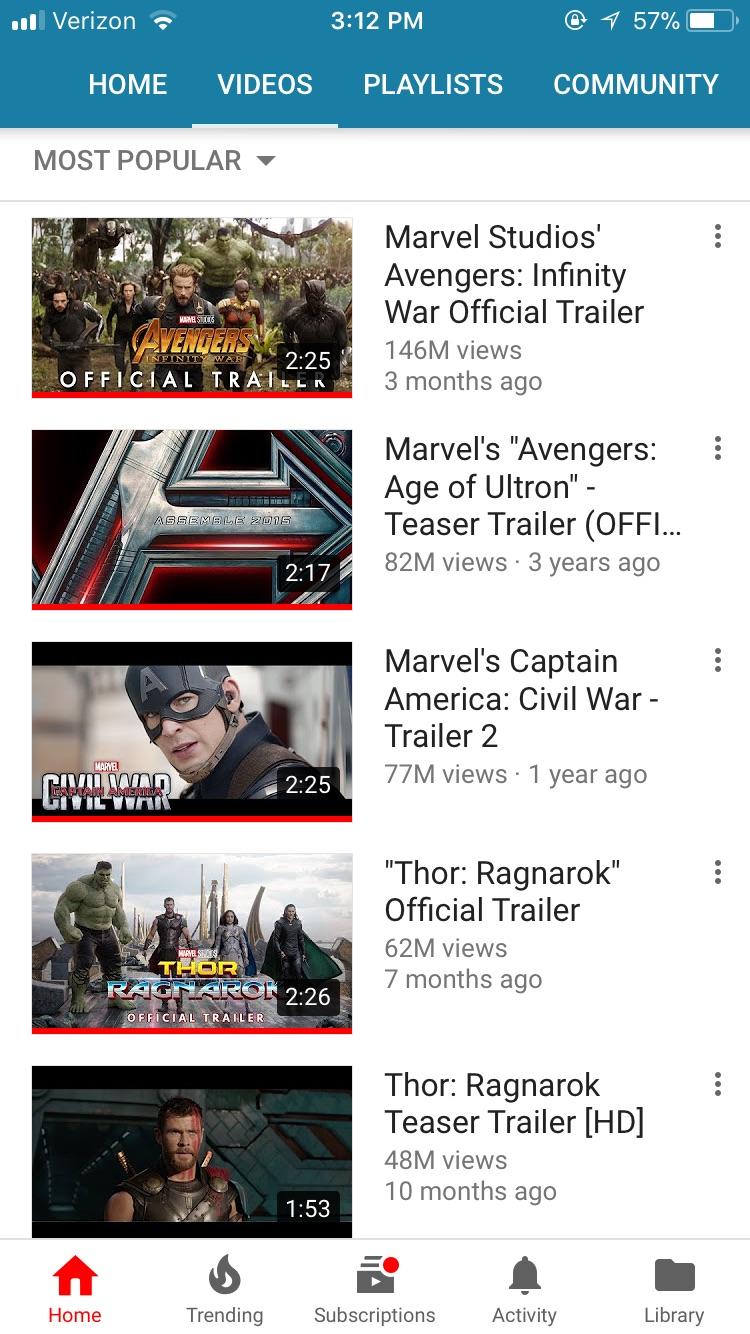Play the Avengers: Age of Ultron teaser
The height and width of the screenshot is (1334, 750).
click(192, 519)
